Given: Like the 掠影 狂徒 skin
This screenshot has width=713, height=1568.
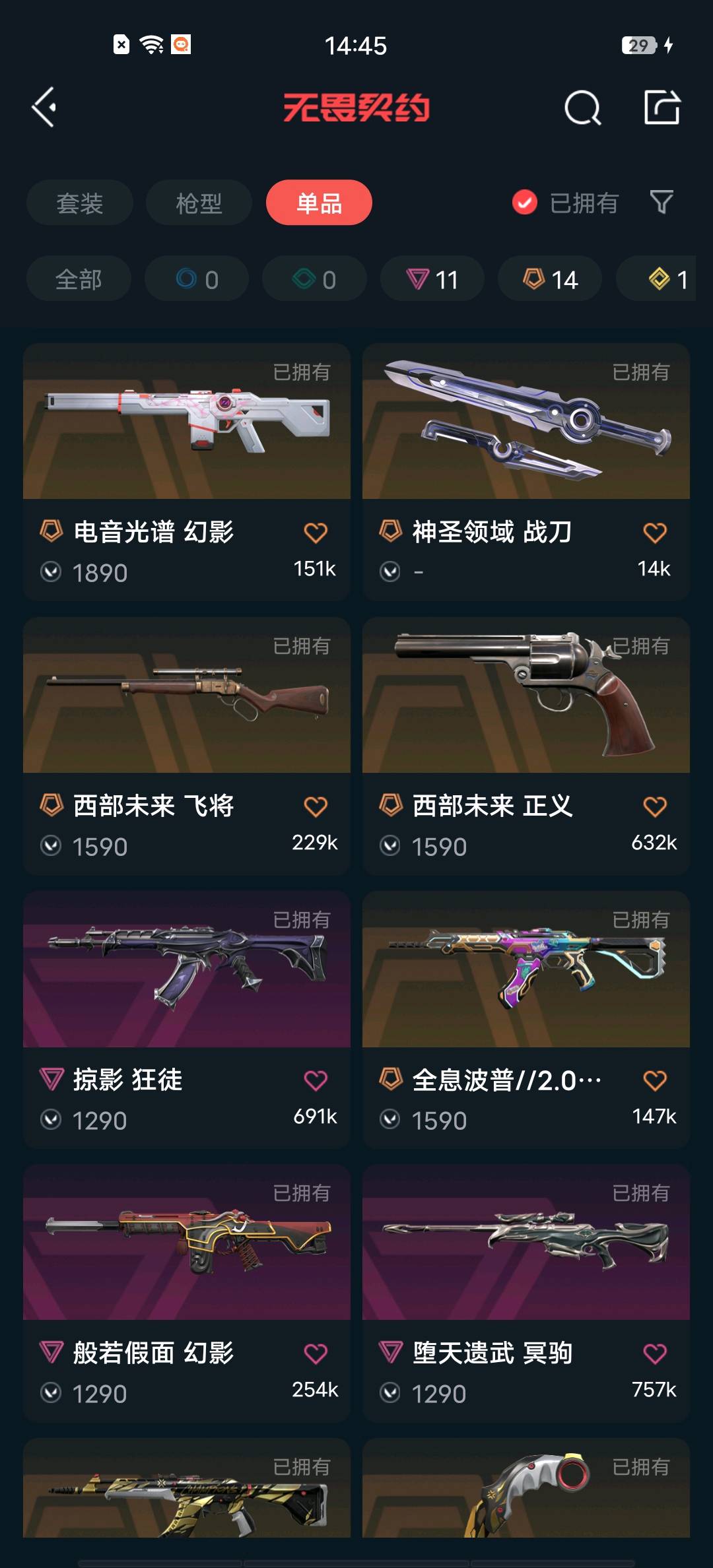Looking at the screenshot, I should pos(316,1080).
